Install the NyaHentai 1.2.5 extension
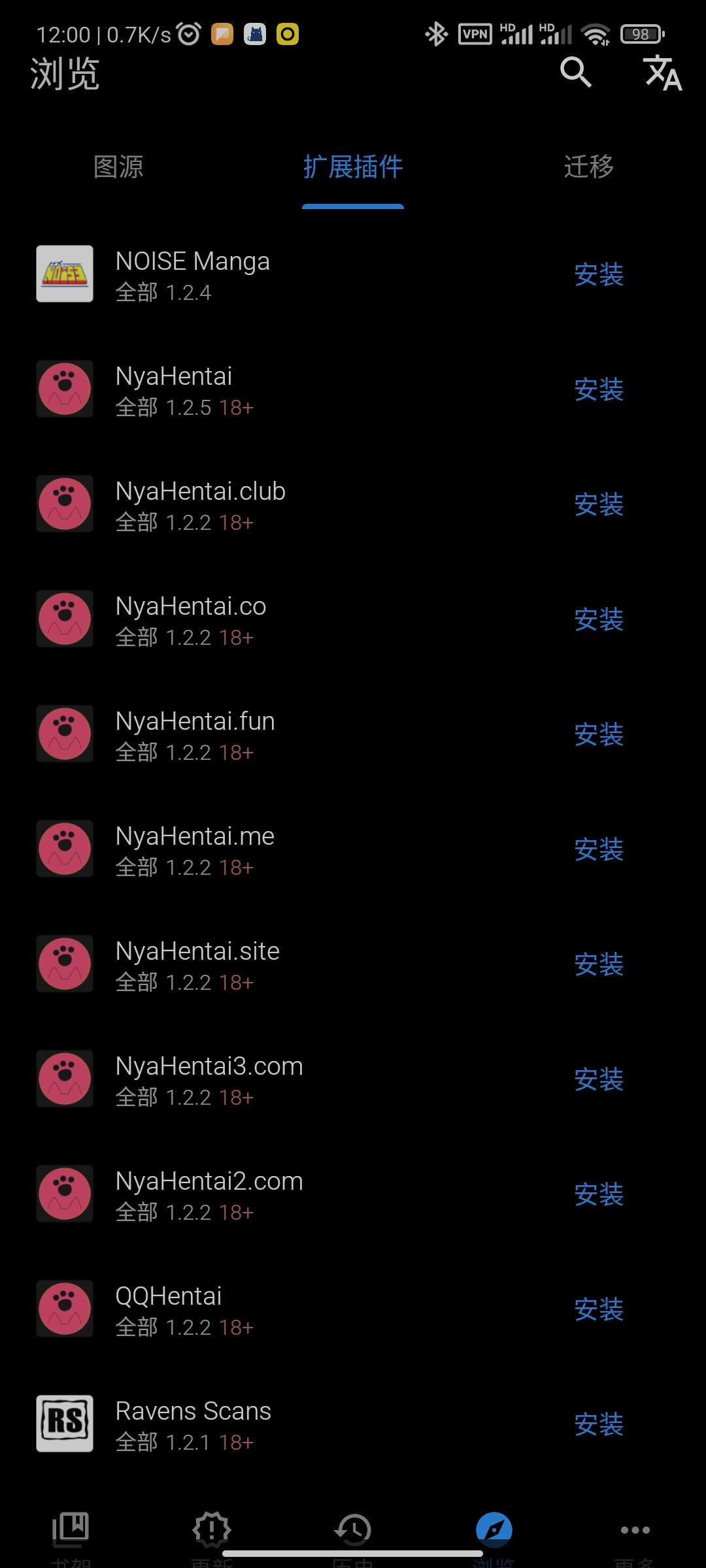706x1568 pixels. pyautogui.click(x=599, y=389)
